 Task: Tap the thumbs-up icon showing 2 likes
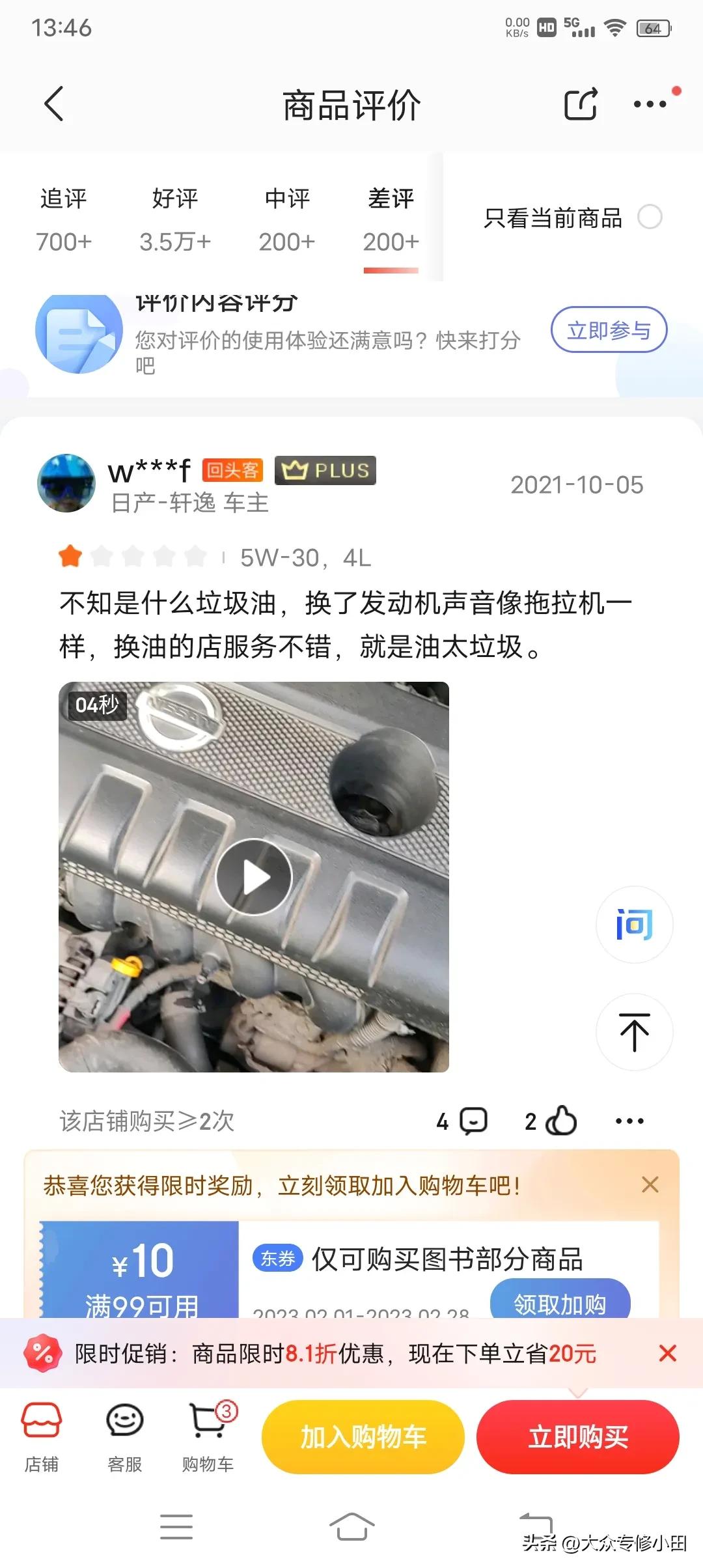coord(560,1120)
